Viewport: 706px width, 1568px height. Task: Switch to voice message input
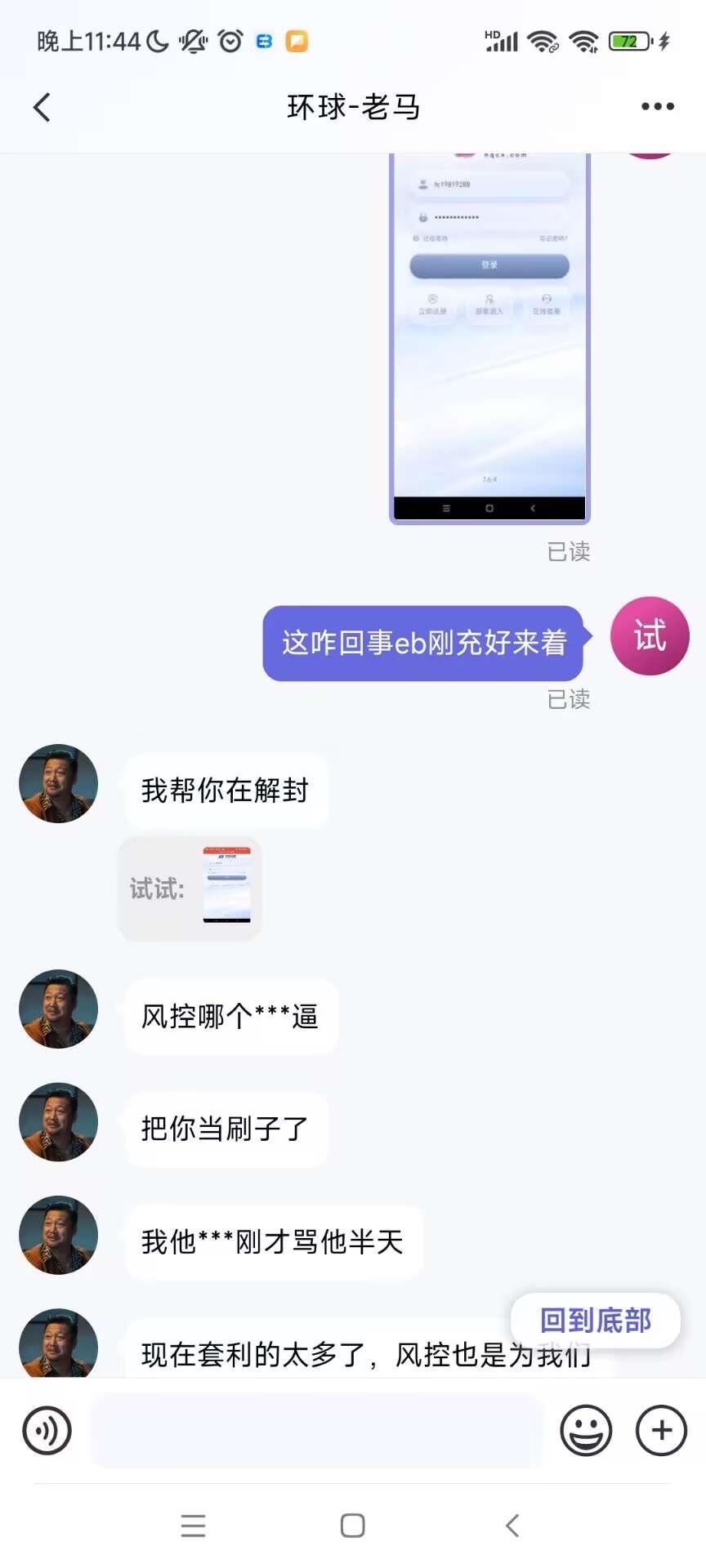pyautogui.click(x=47, y=1431)
